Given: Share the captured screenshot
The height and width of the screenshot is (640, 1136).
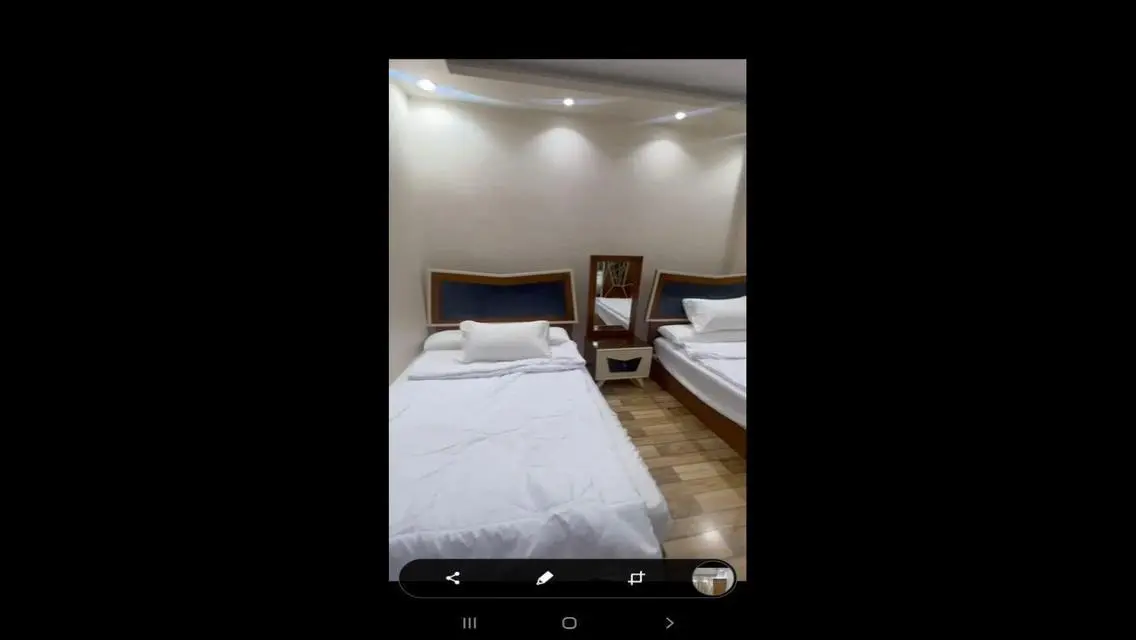Looking at the screenshot, I should click(x=452, y=578).
